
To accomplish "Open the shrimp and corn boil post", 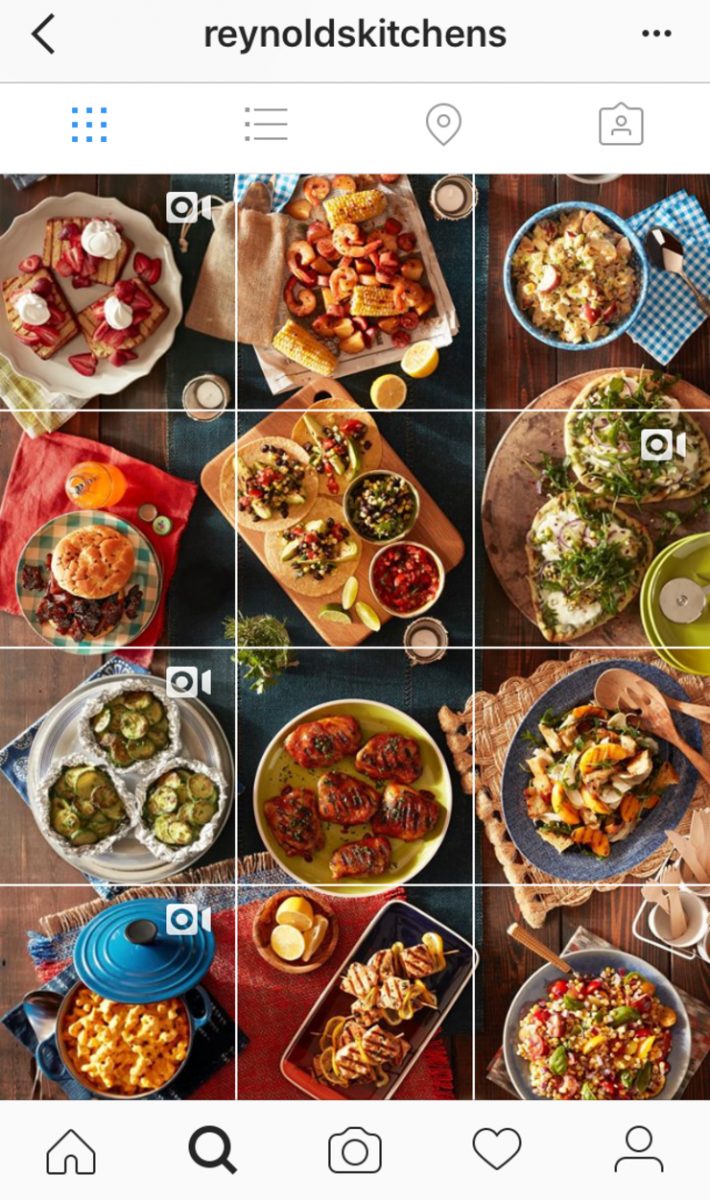I will (355, 292).
